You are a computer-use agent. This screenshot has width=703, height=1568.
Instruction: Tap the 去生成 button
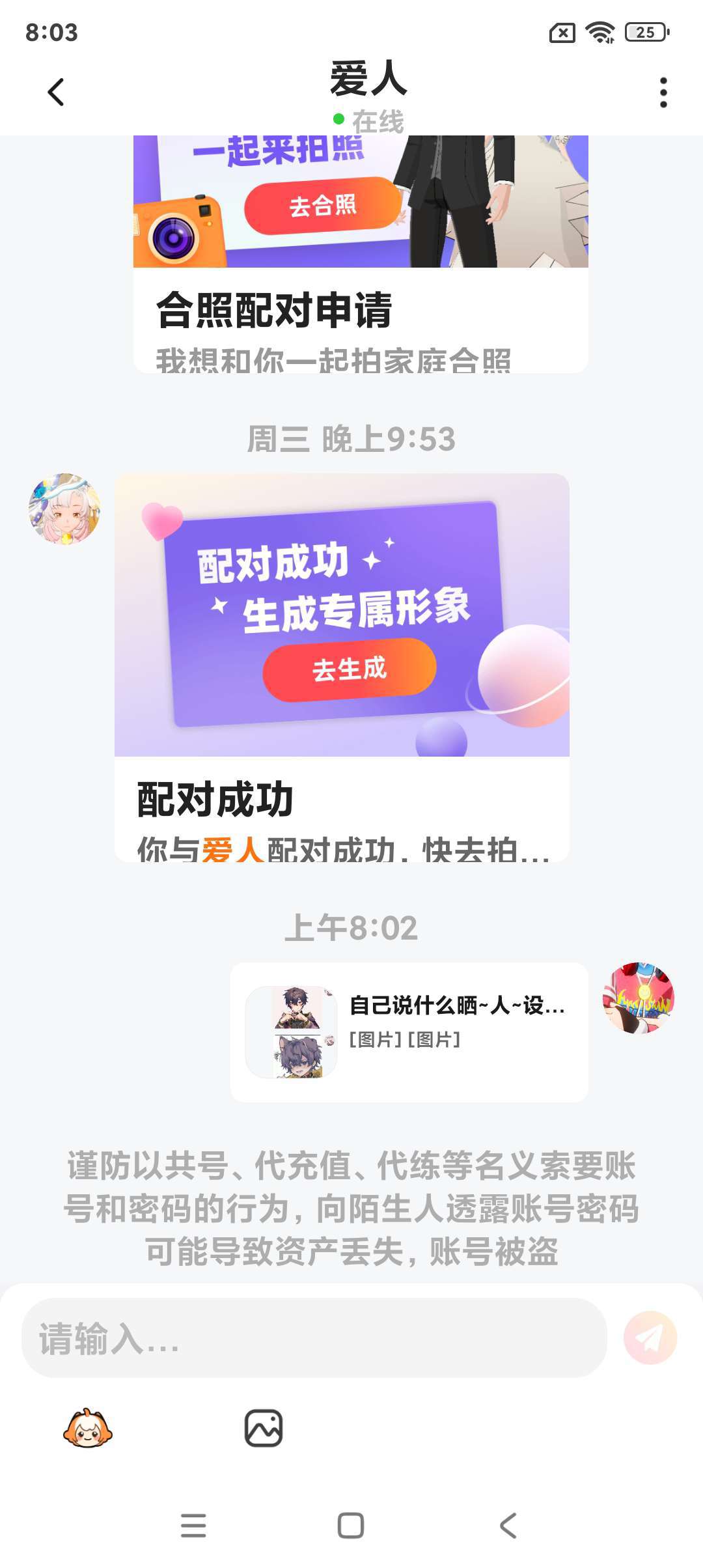[350, 669]
